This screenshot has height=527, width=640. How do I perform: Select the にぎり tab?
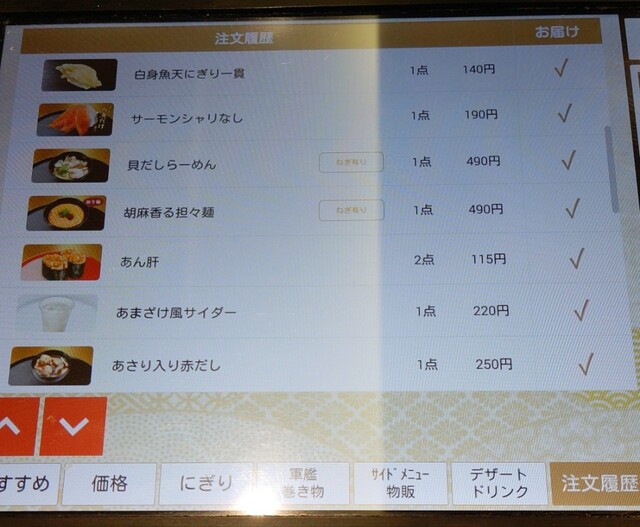point(205,484)
